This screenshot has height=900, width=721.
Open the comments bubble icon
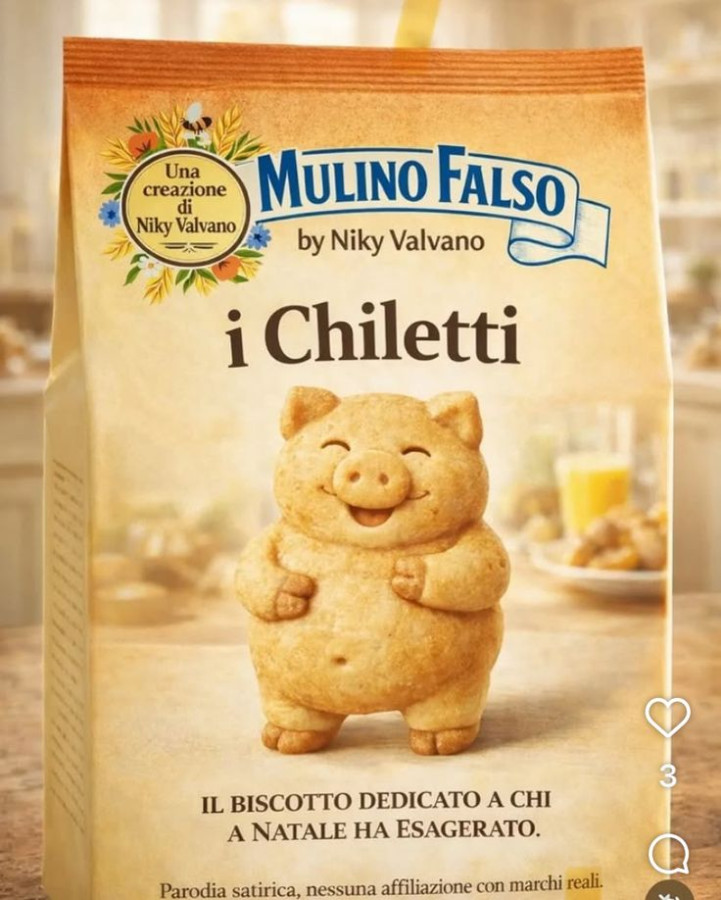pyautogui.click(x=667, y=853)
